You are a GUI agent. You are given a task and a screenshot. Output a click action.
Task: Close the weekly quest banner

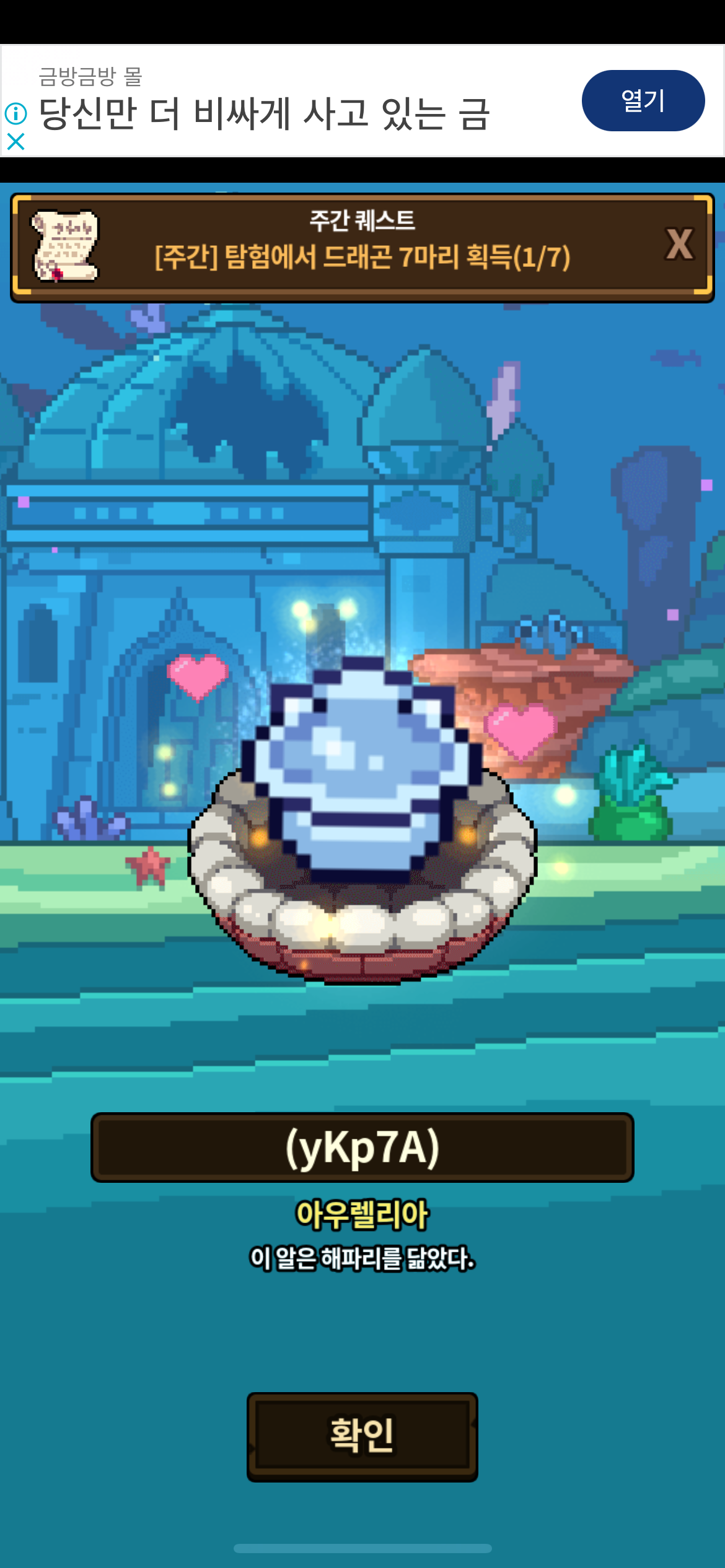point(679,244)
